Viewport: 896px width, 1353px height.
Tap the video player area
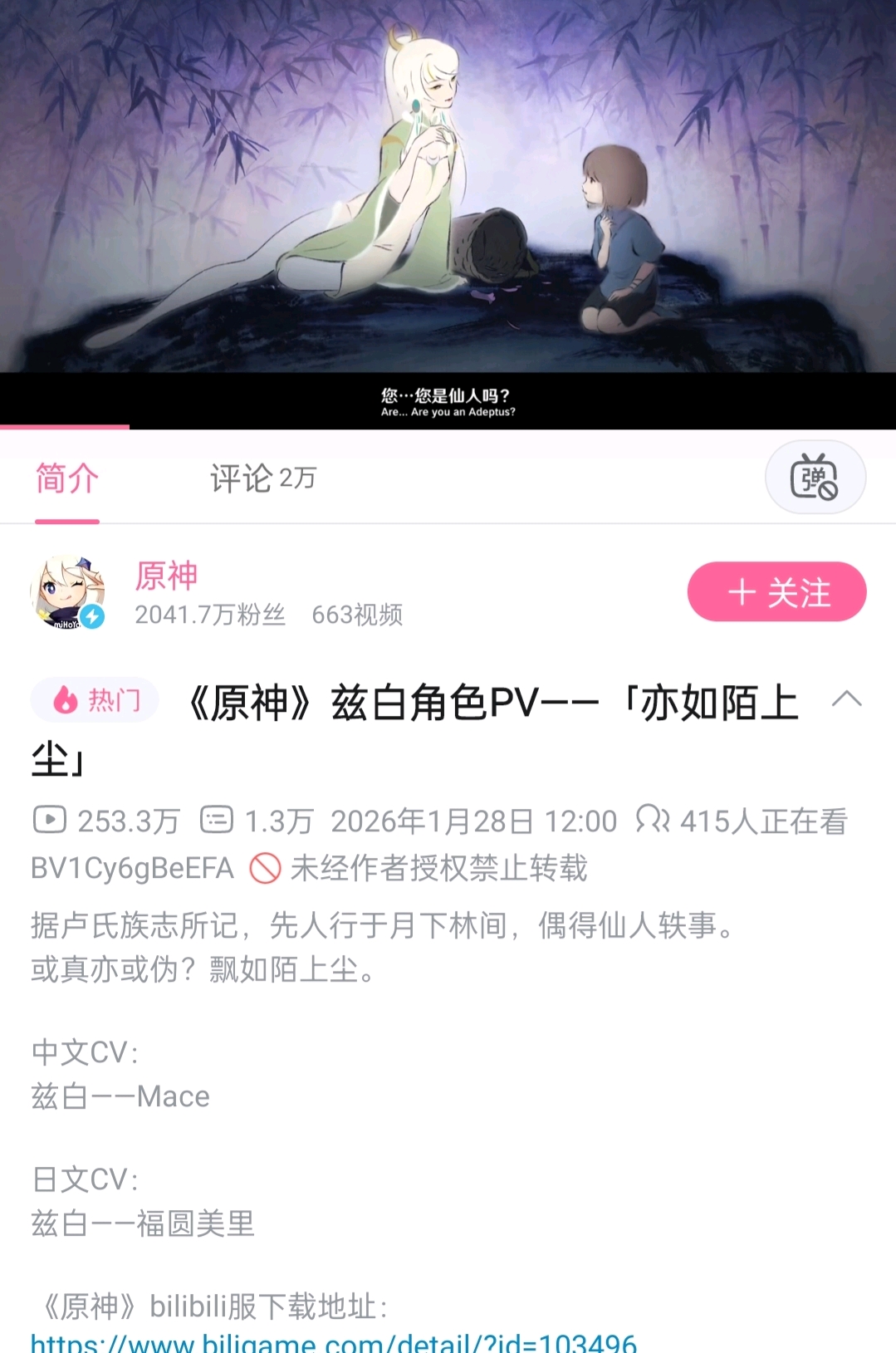click(x=448, y=214)
